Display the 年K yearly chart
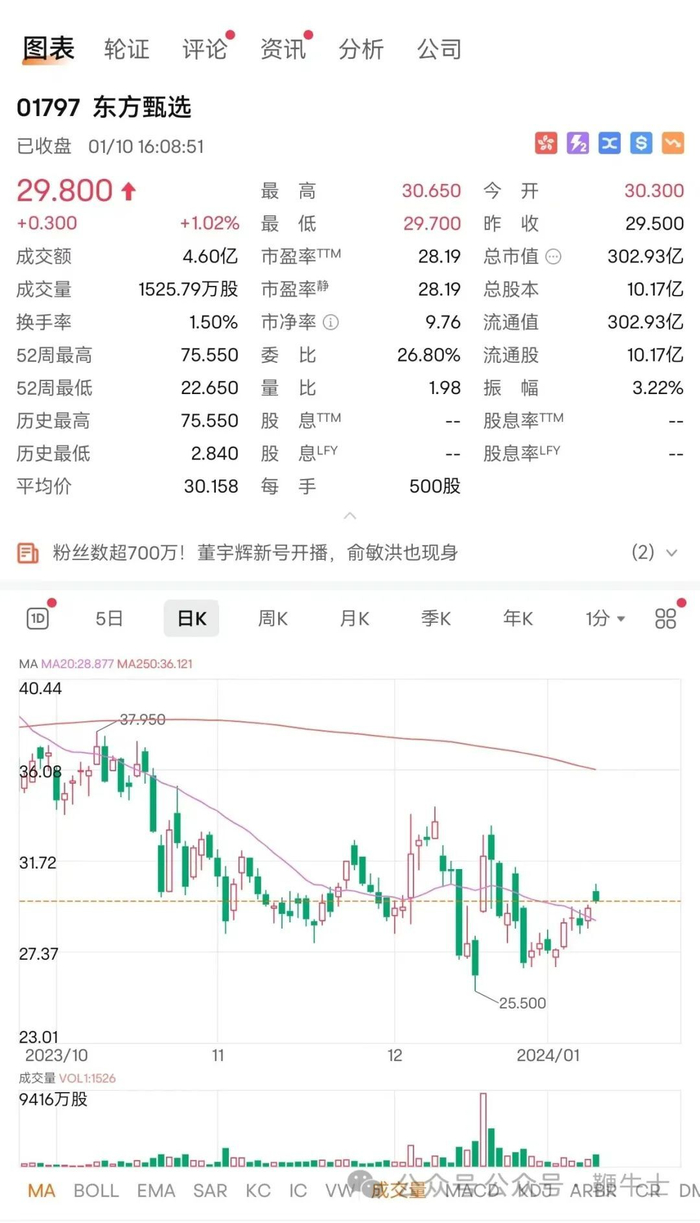The width and height of the screenshot is (700, 1223). (x=518, y=619)
